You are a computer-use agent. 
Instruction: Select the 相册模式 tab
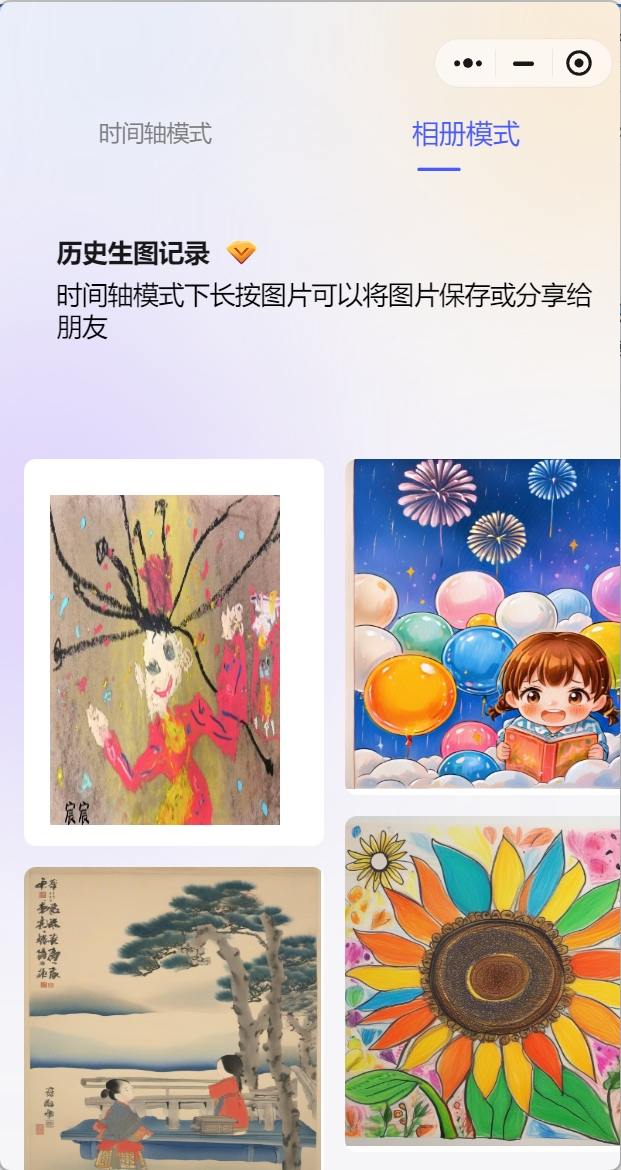tap(465, 133)
